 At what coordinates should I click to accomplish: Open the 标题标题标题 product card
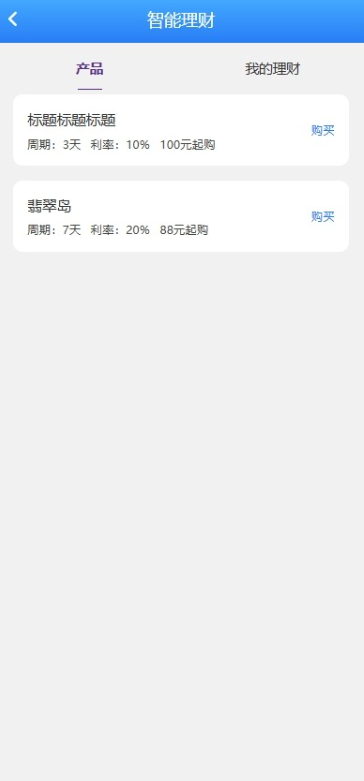tap(181, 130)
